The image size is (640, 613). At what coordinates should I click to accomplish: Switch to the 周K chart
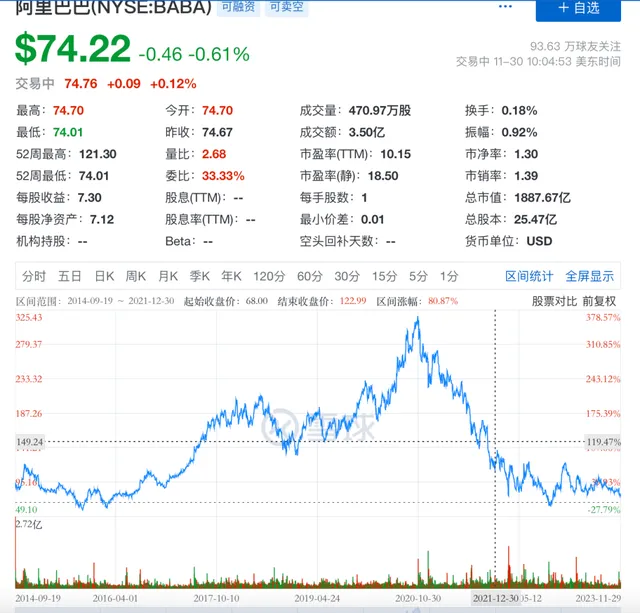[x=136, y=276]
